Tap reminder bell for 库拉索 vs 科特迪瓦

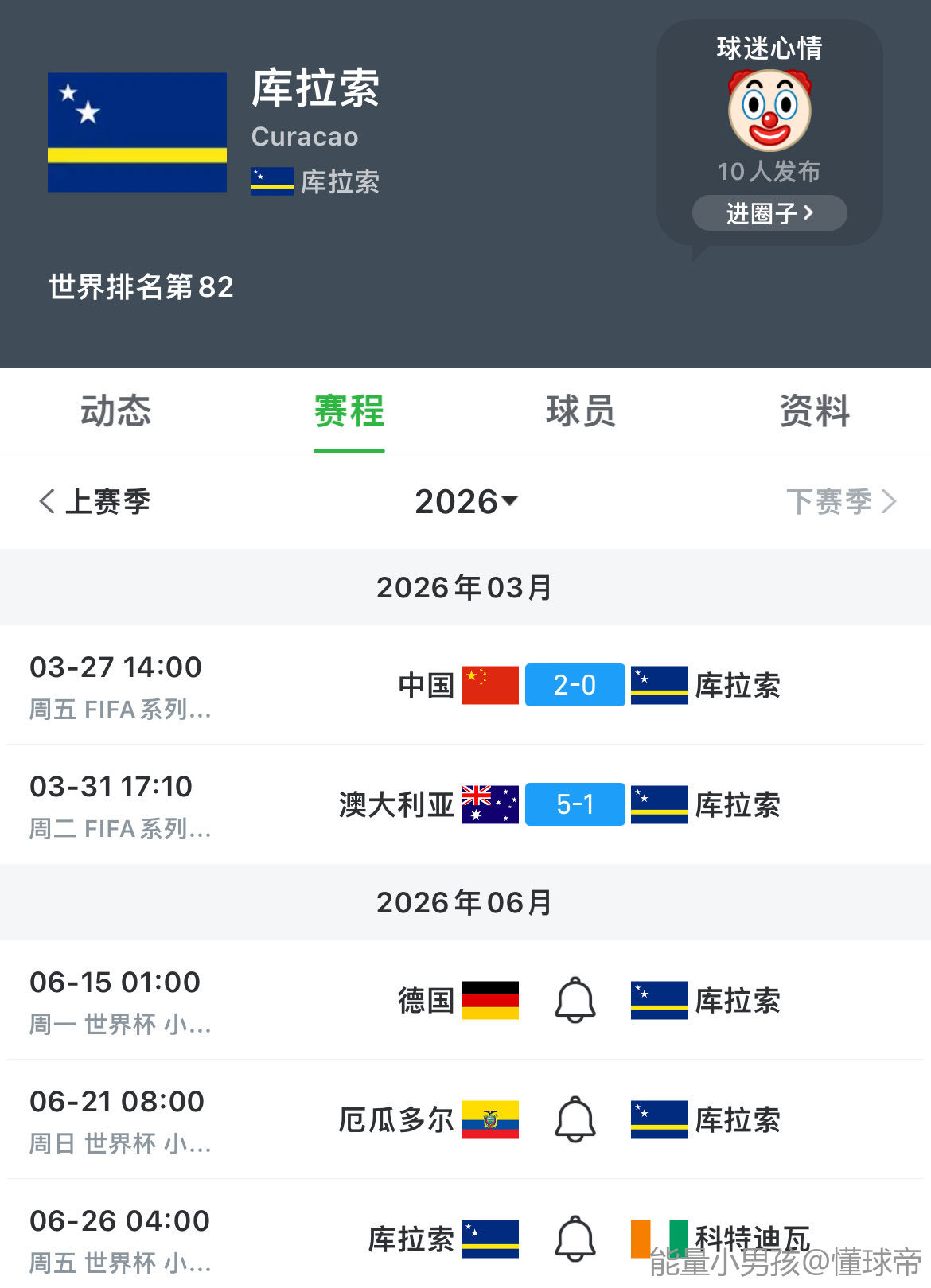[575, 1239]
